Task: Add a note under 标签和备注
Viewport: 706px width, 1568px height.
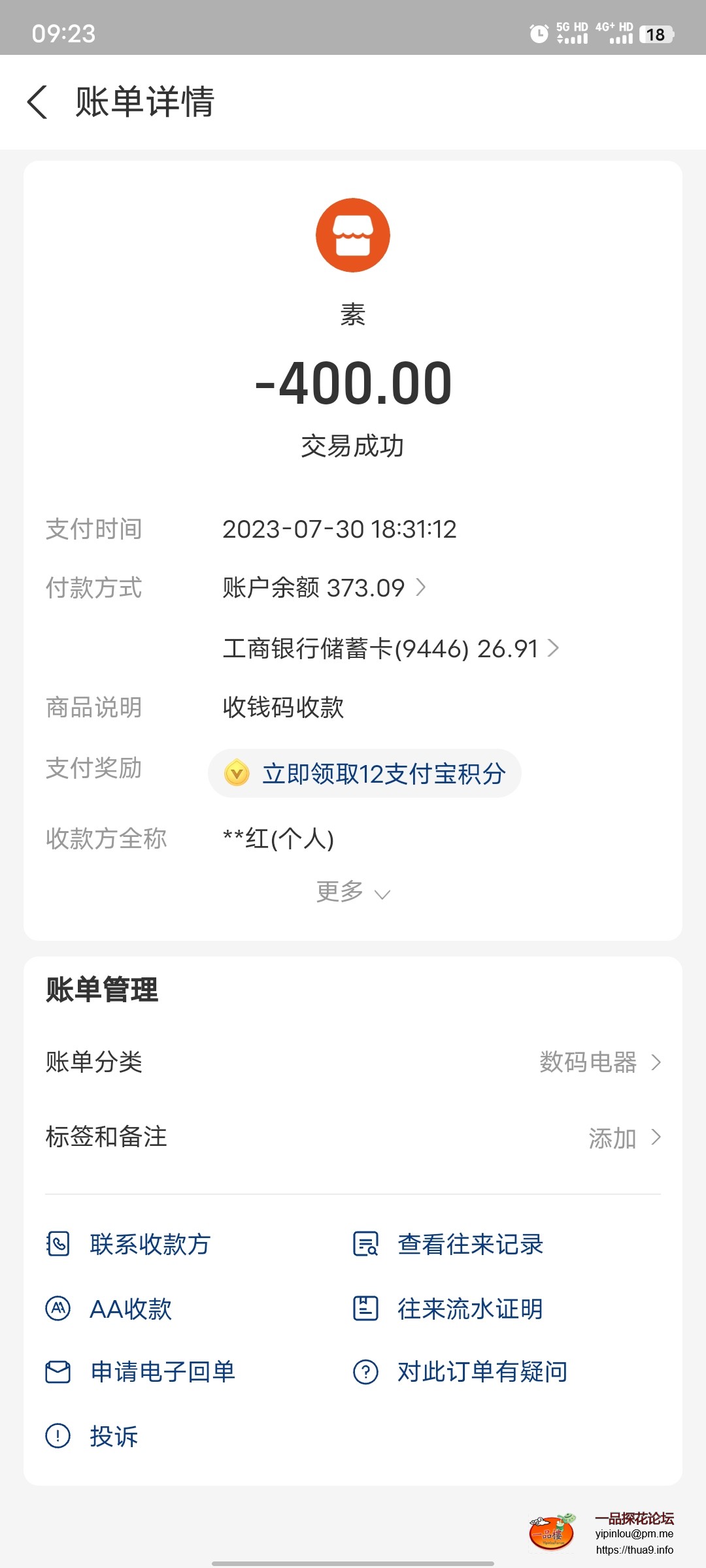Action: click(624, 1138)
